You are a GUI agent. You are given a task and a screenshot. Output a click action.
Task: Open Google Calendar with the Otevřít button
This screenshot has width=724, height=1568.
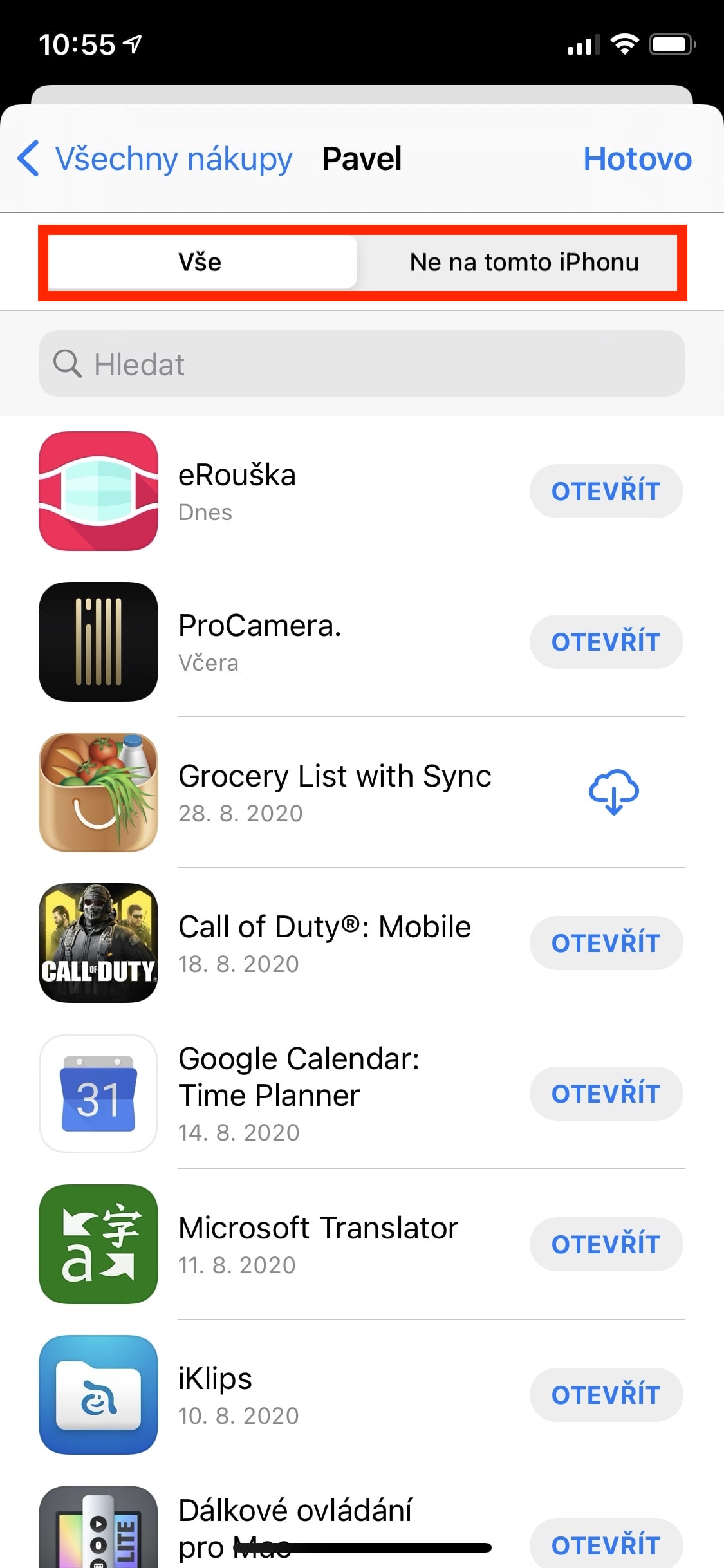tap(606, 1094)
